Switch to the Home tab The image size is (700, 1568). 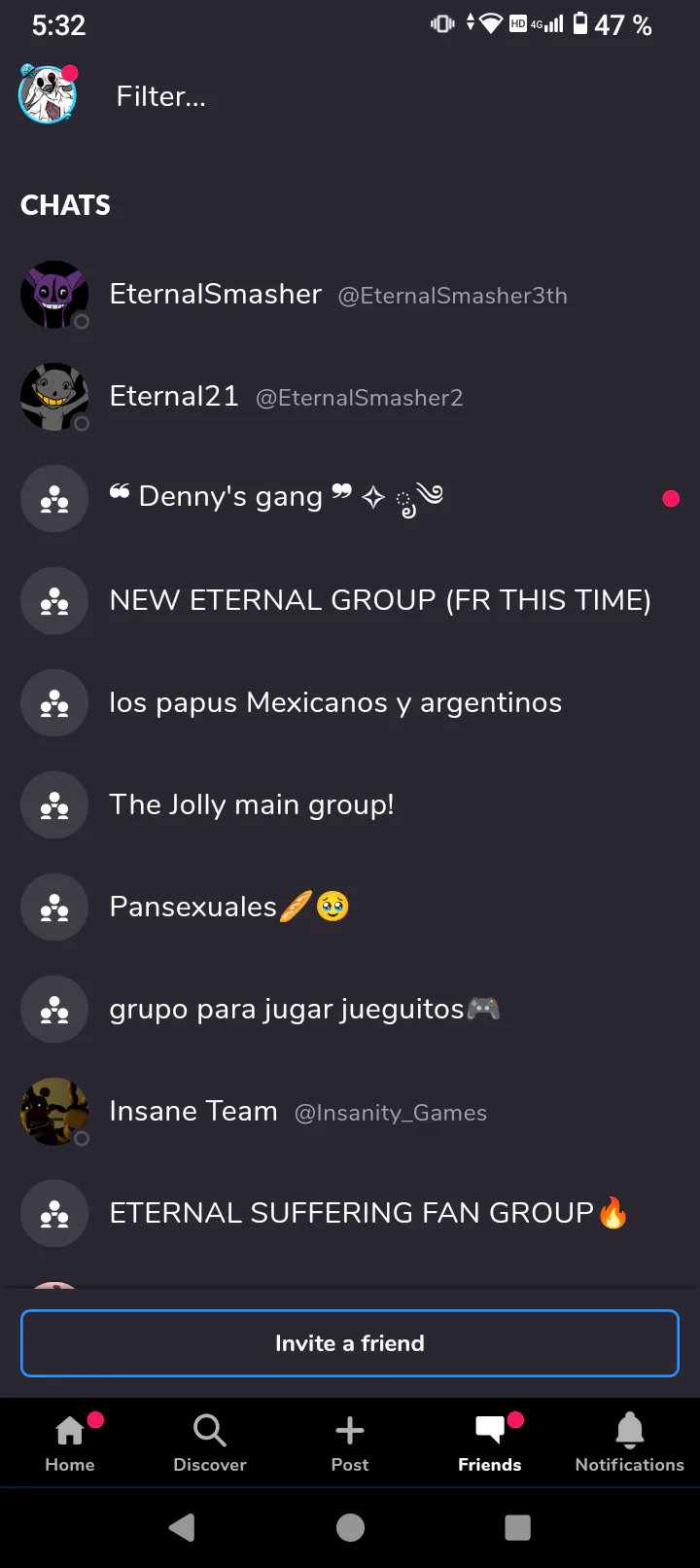pos(70,1443)
